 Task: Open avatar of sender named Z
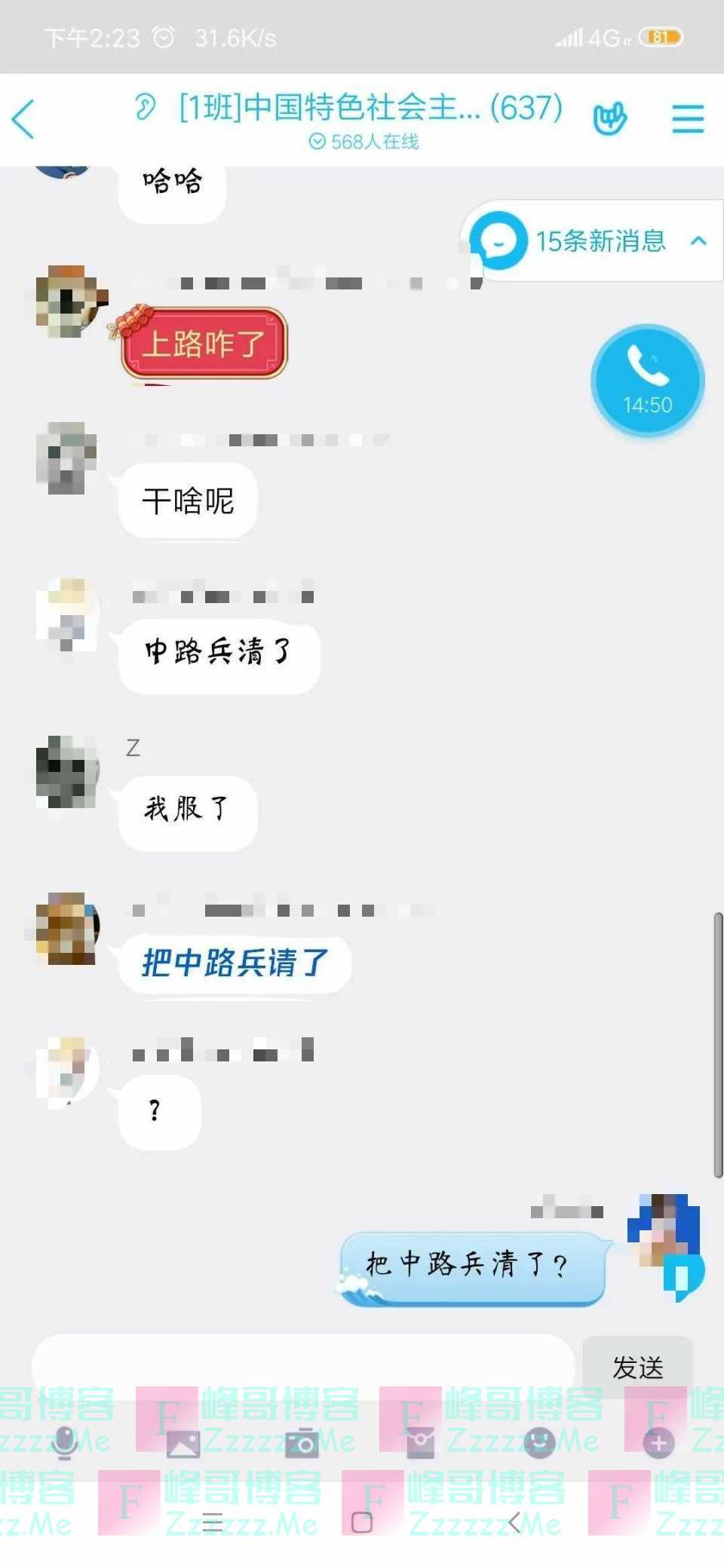point(66,772)
